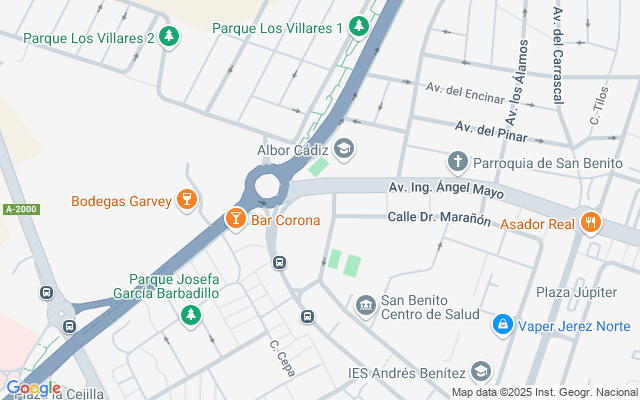Select the Bar Corona map pin
640x400 pixels.
[x=235, y=218]
